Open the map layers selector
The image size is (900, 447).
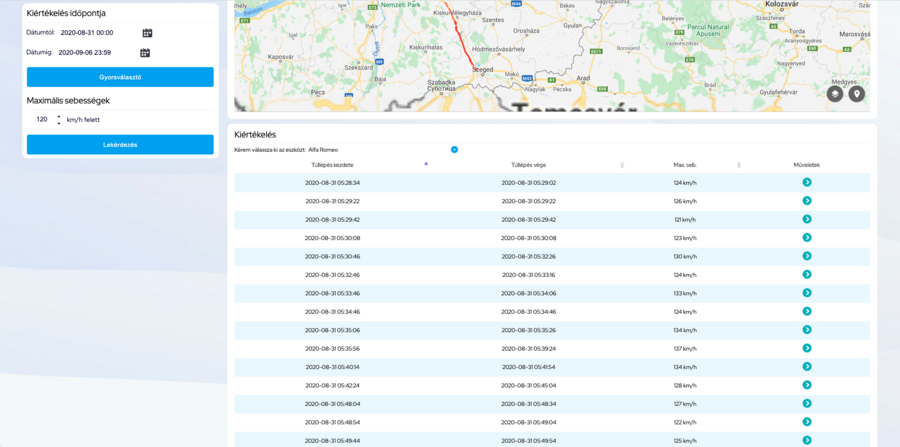[835, 94]
